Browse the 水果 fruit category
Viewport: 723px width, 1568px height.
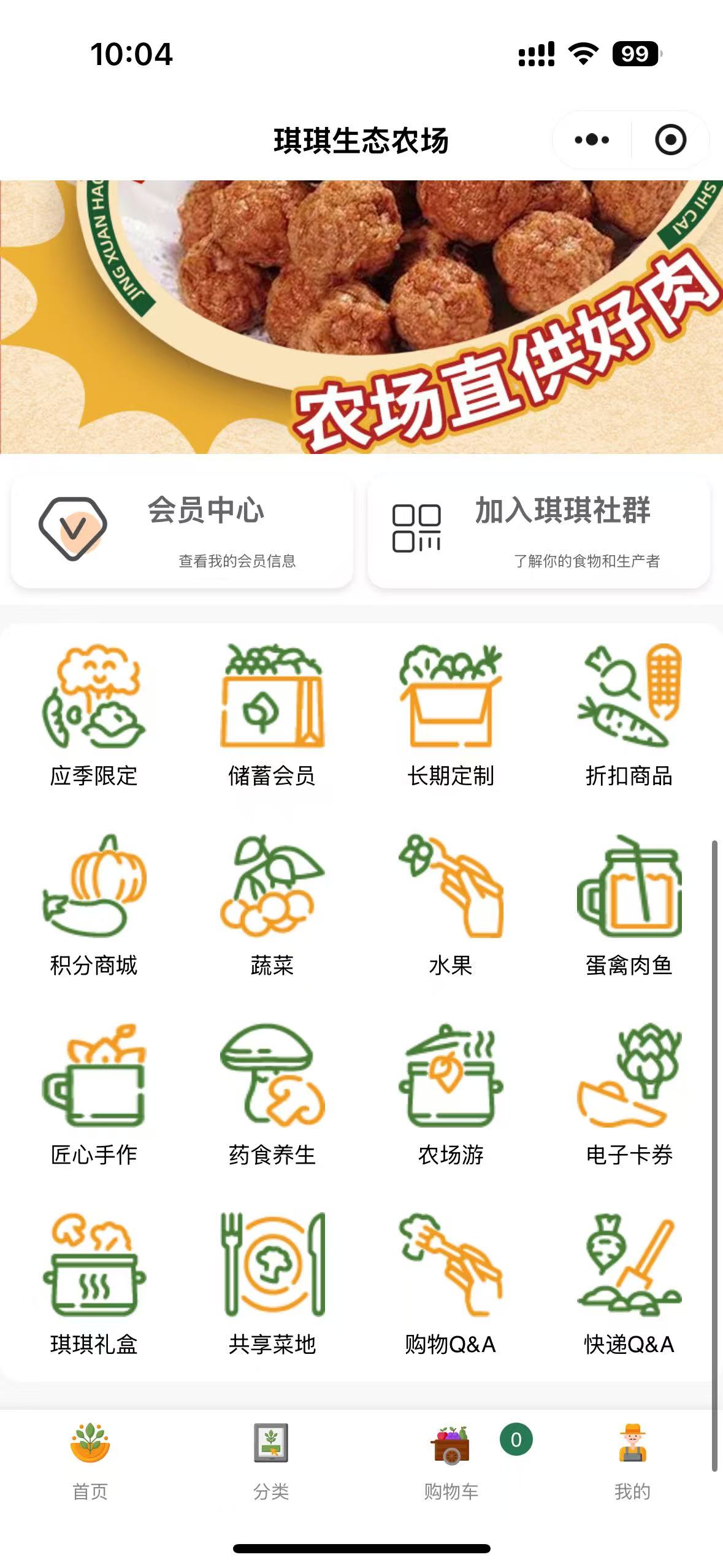coord(451,905)
